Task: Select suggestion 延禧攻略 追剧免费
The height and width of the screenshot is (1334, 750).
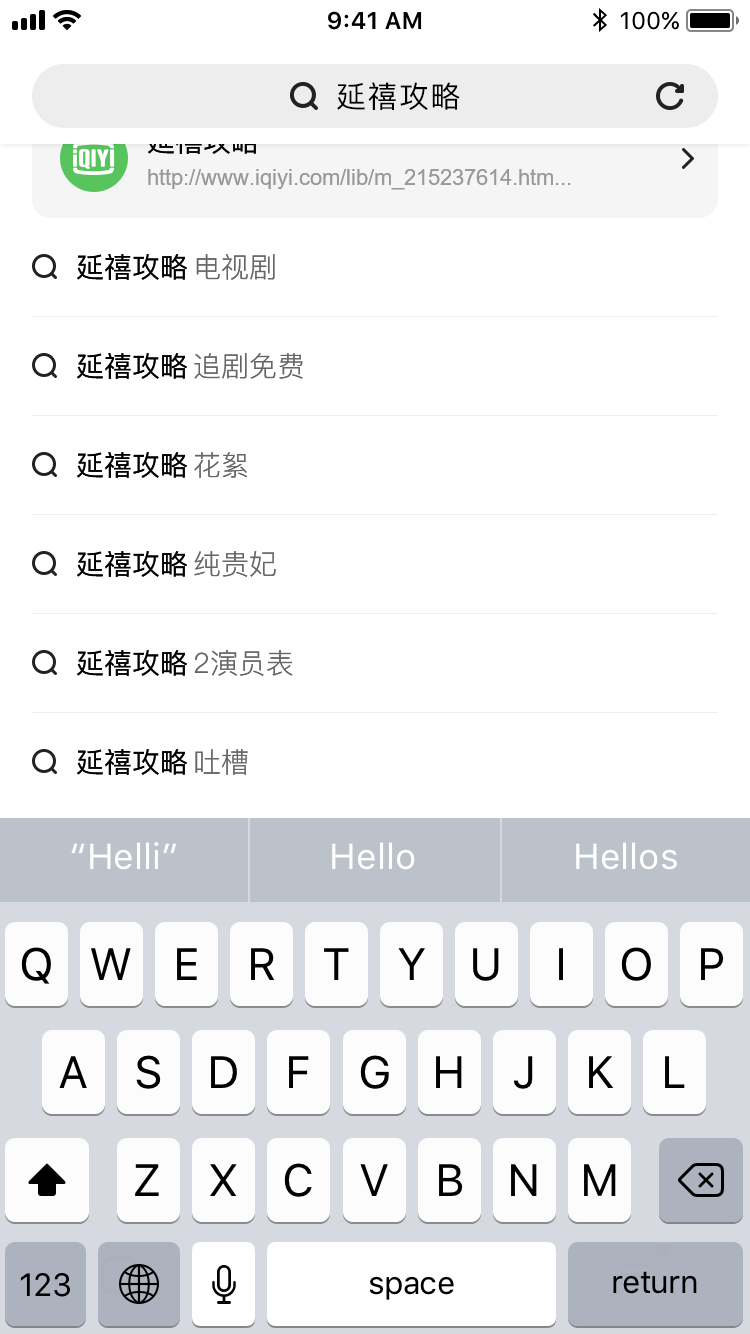Action: [375, 366]
